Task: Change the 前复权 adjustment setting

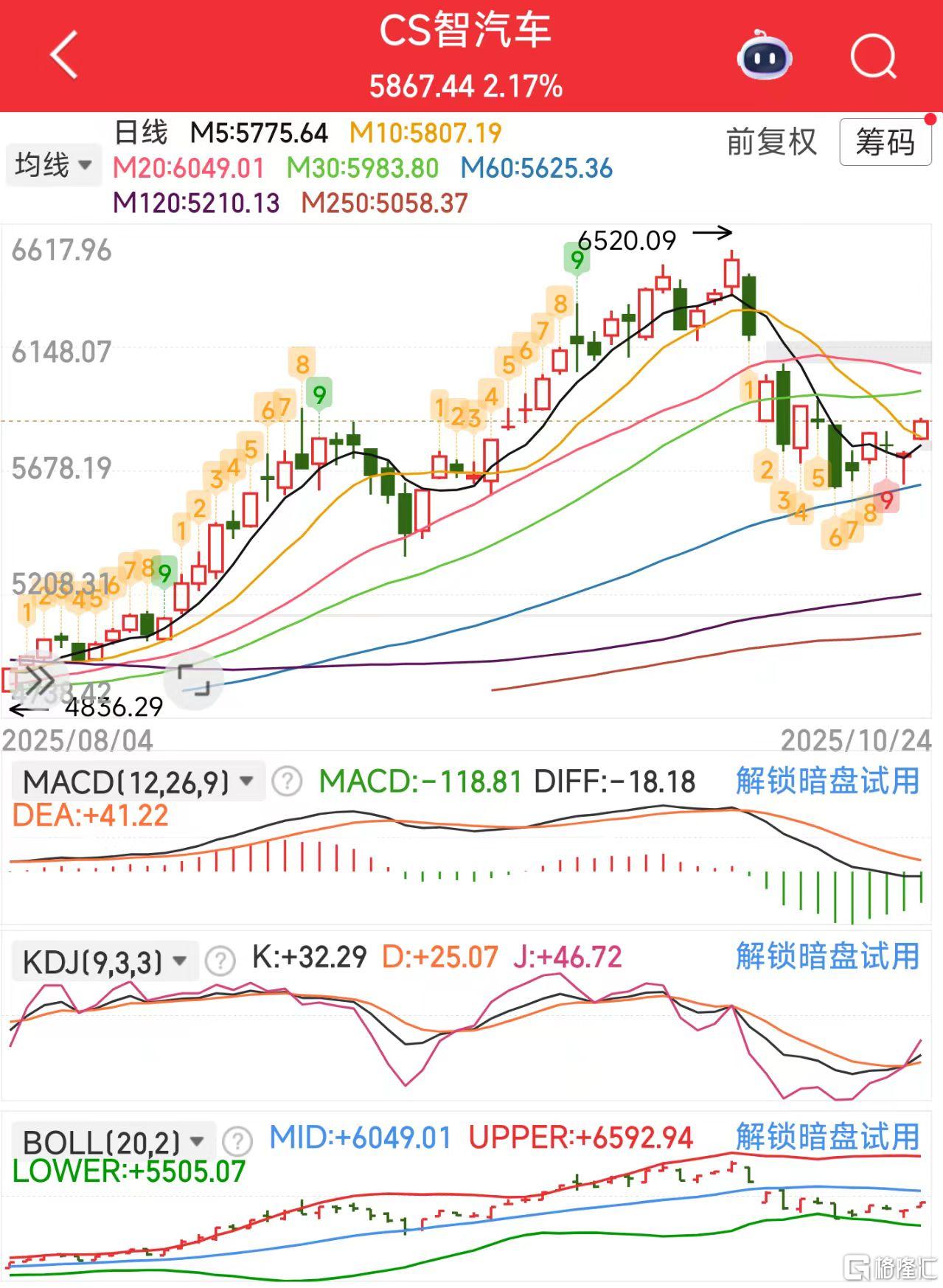Action: (771, 142)
